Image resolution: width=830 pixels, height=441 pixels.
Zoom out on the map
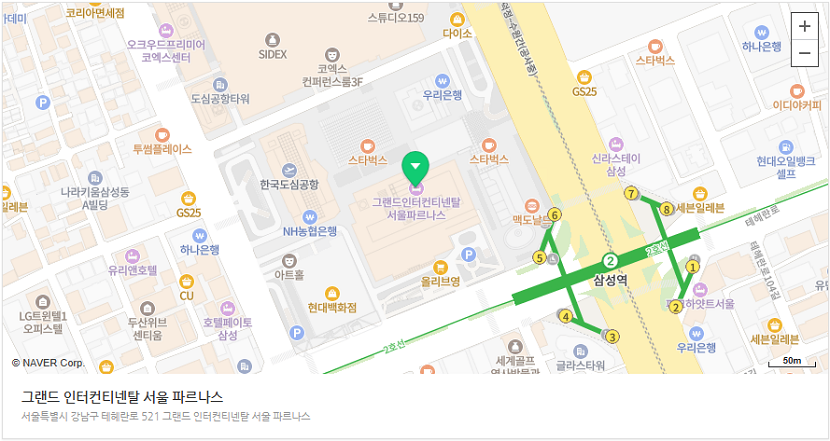804,54
